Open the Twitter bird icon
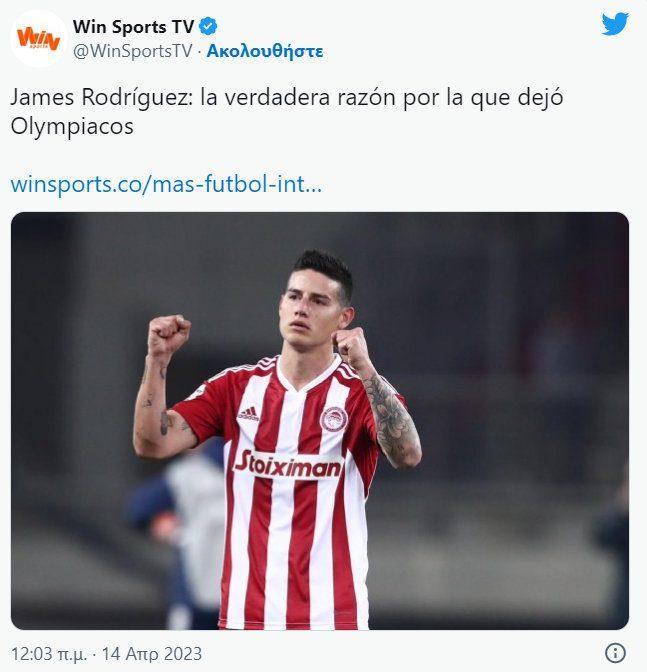647x672 pixels. click(615, 25)
